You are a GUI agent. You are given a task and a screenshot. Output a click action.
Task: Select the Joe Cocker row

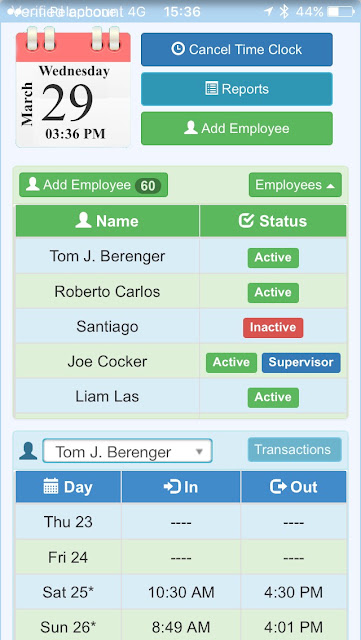181,361
